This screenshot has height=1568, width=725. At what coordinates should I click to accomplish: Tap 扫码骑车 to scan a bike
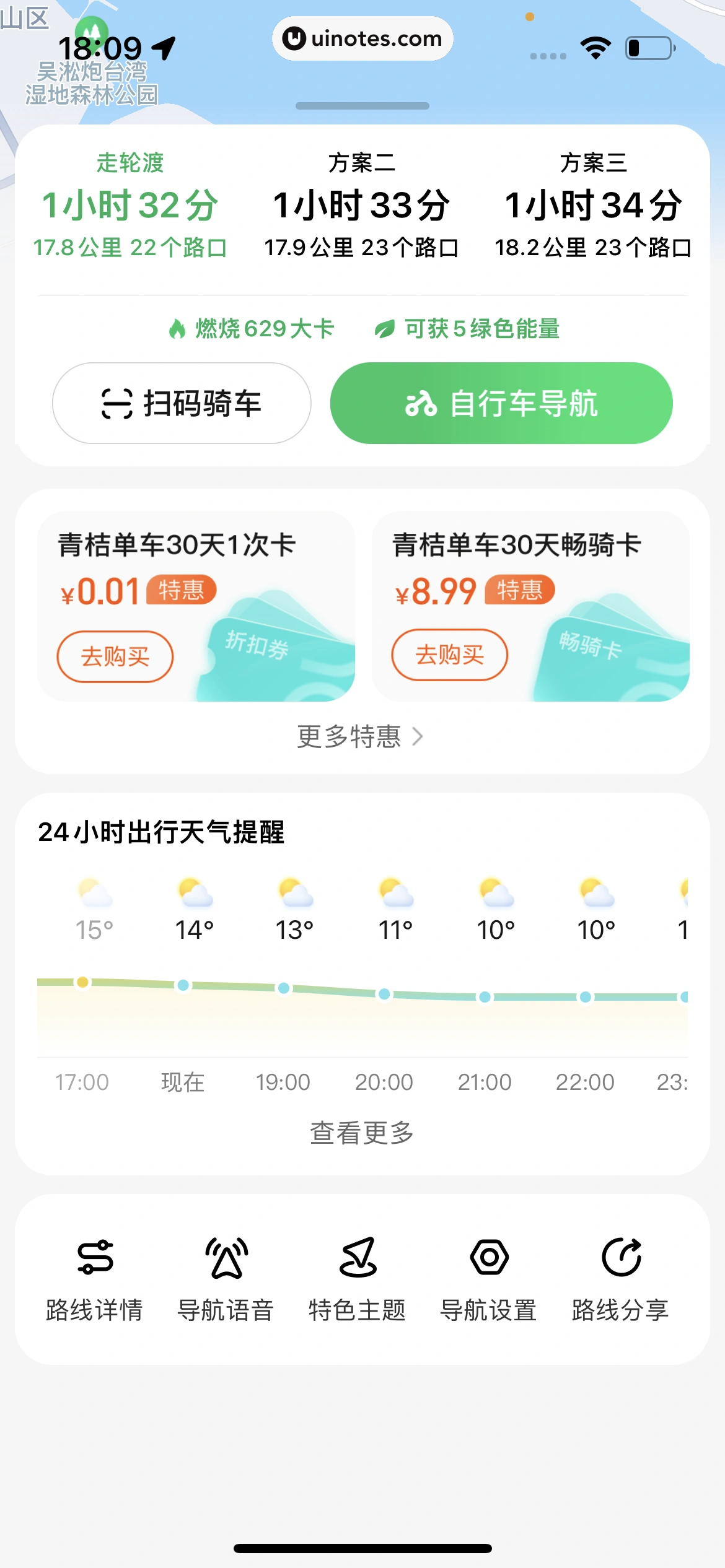click(182, 403)
